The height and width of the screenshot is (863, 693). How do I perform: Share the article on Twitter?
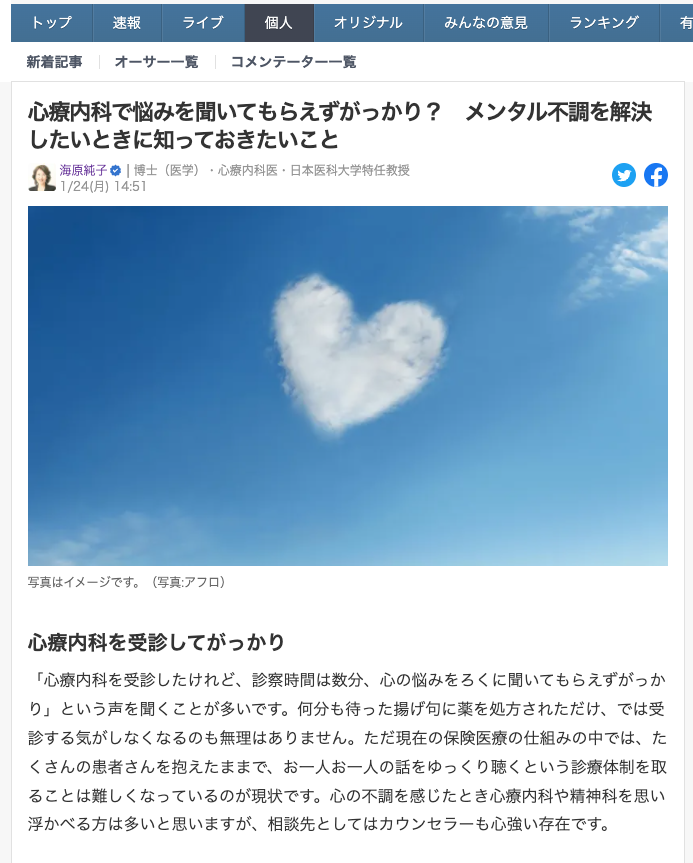[624, 175]
